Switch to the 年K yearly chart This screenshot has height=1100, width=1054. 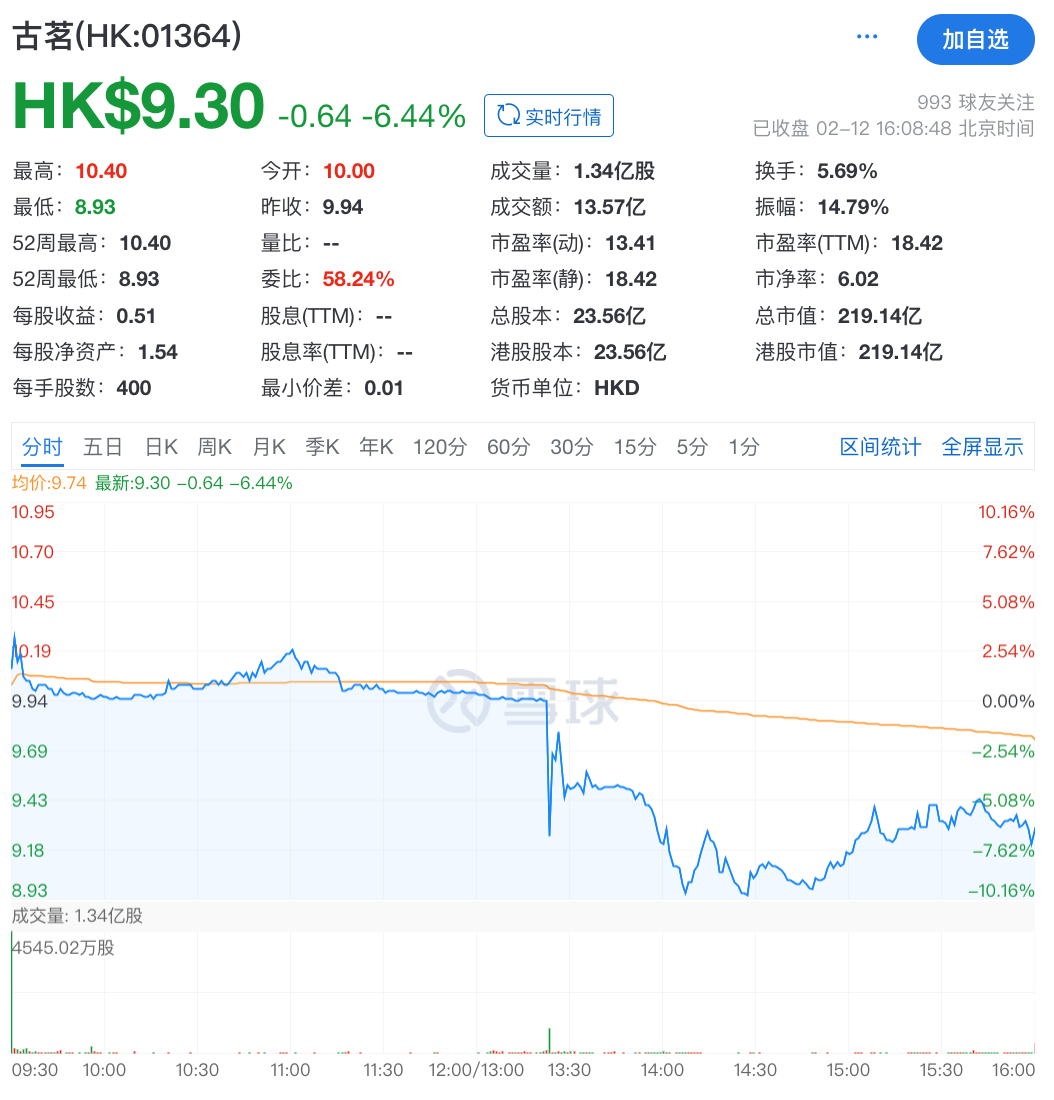tap(376, 447)
